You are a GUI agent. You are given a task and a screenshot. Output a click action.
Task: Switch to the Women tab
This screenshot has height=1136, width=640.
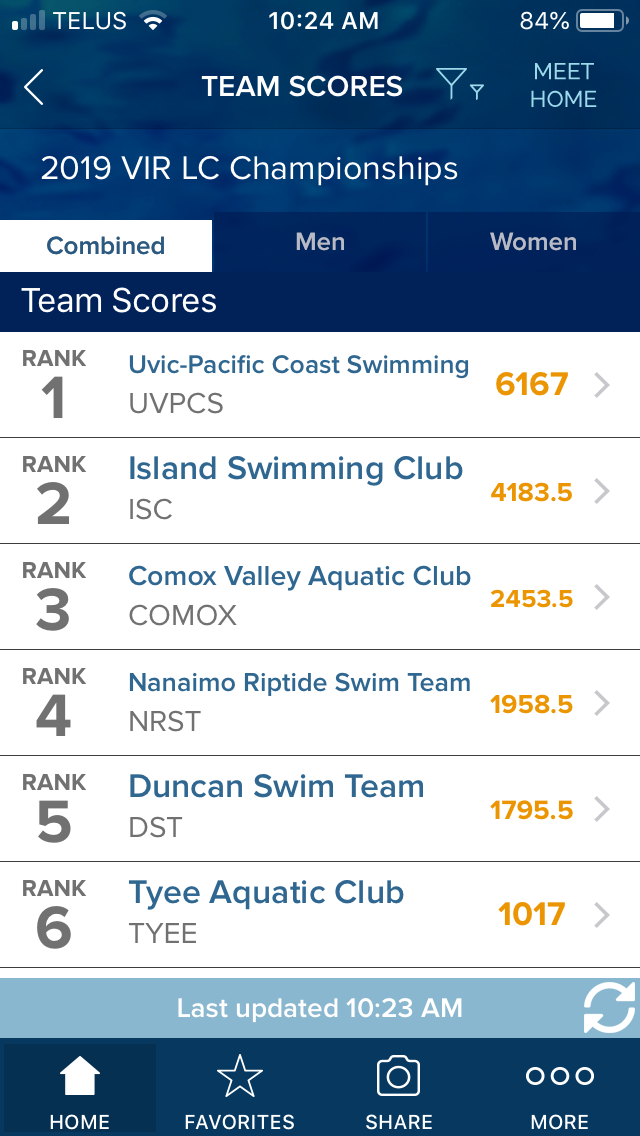533,242
